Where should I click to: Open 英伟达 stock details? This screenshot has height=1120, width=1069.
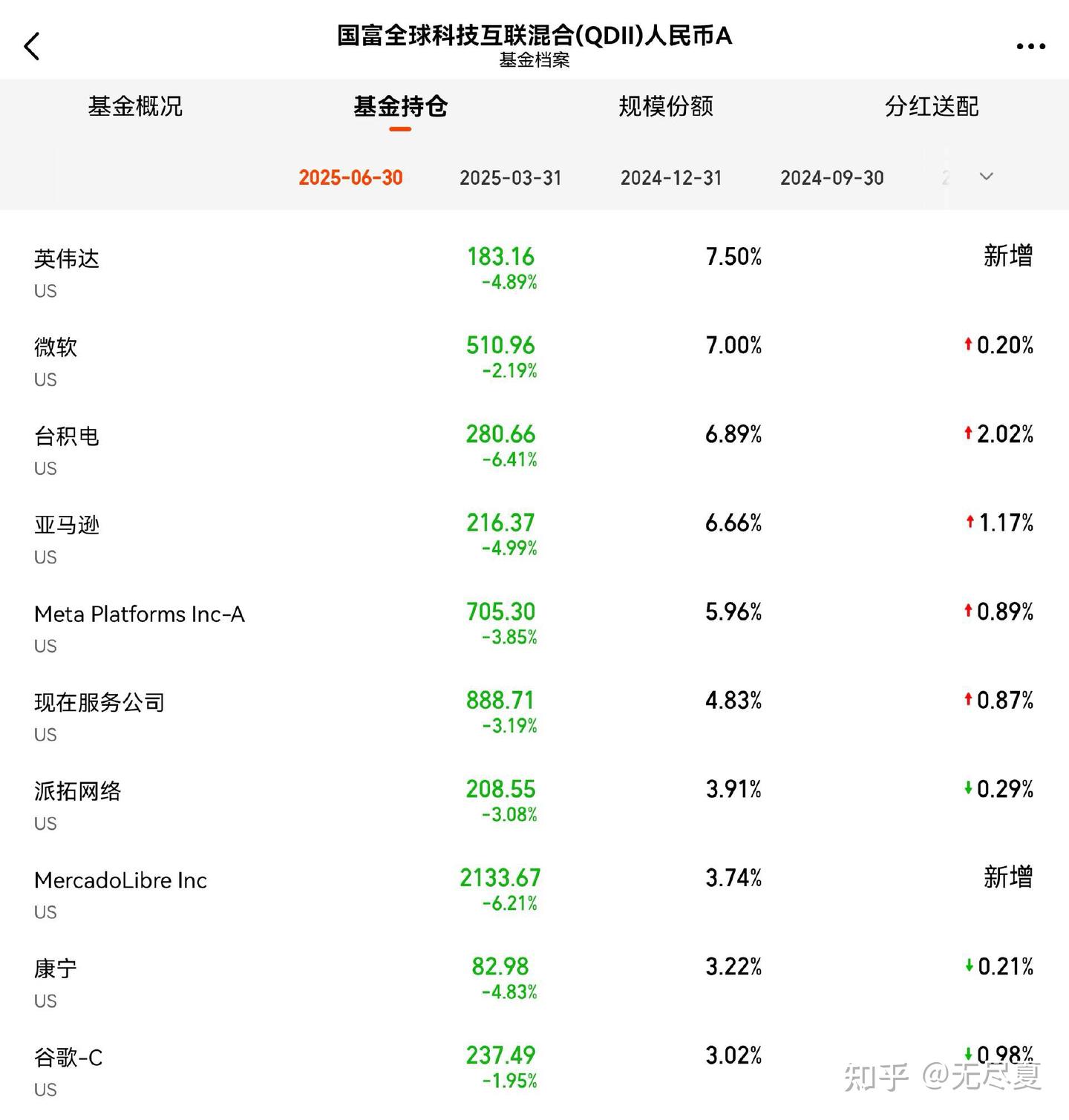(x=68, y=260)
